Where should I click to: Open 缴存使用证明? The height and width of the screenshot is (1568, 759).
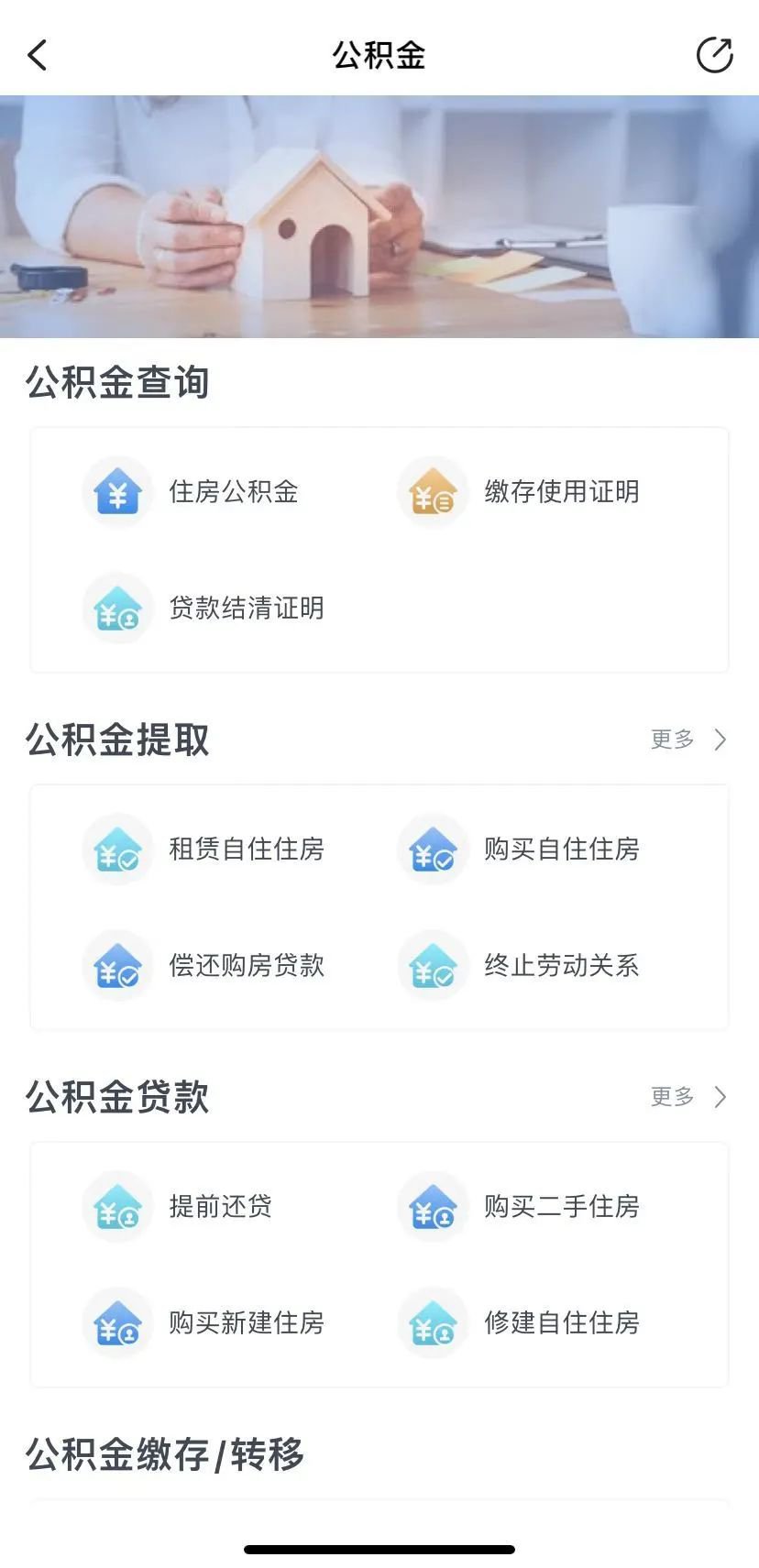519,492
